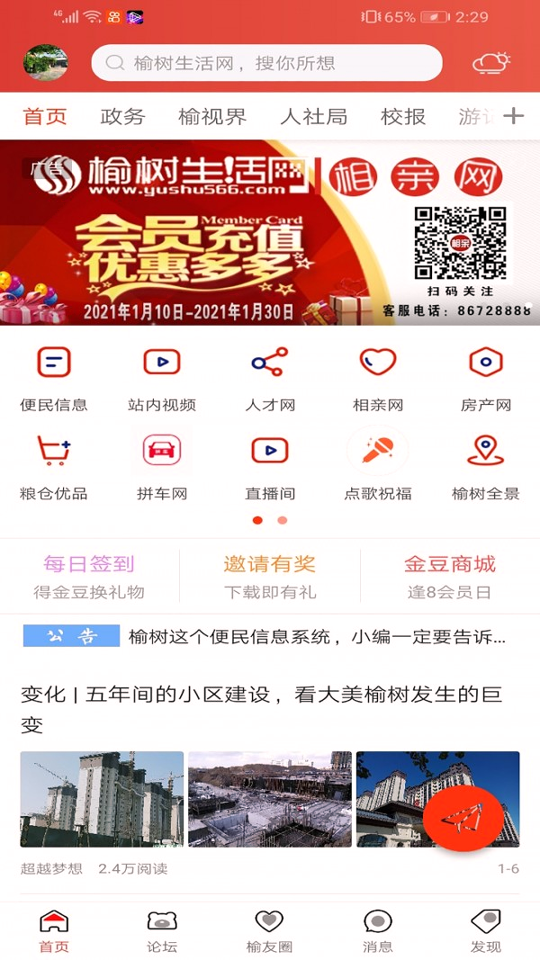Viewport: 540px width, 960px height.
Task: Switch to the 榆视界 tab
Action: coord(212,116)
